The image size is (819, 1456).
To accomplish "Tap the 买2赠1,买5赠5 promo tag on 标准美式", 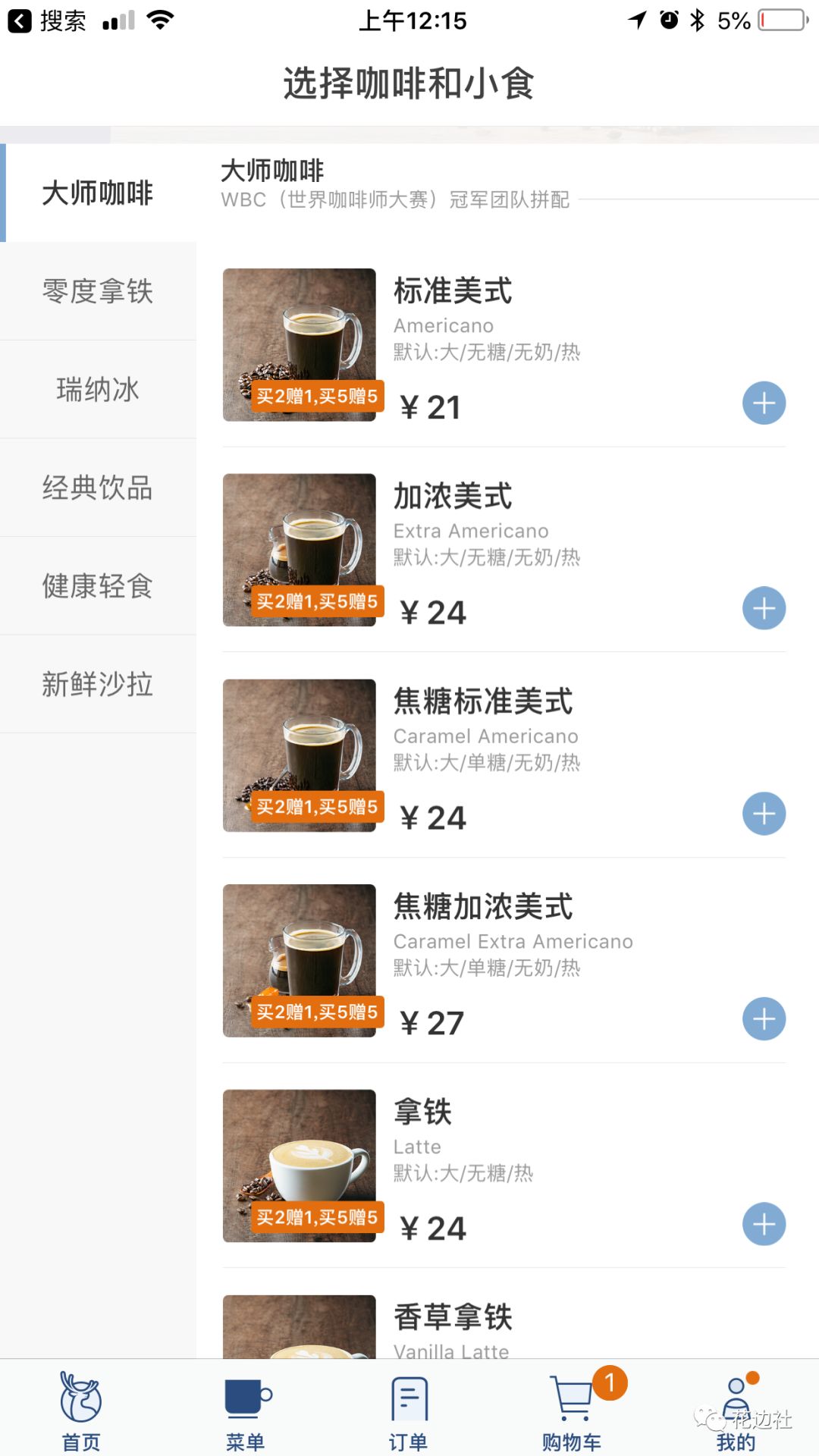I will click(x=318, y=397).
